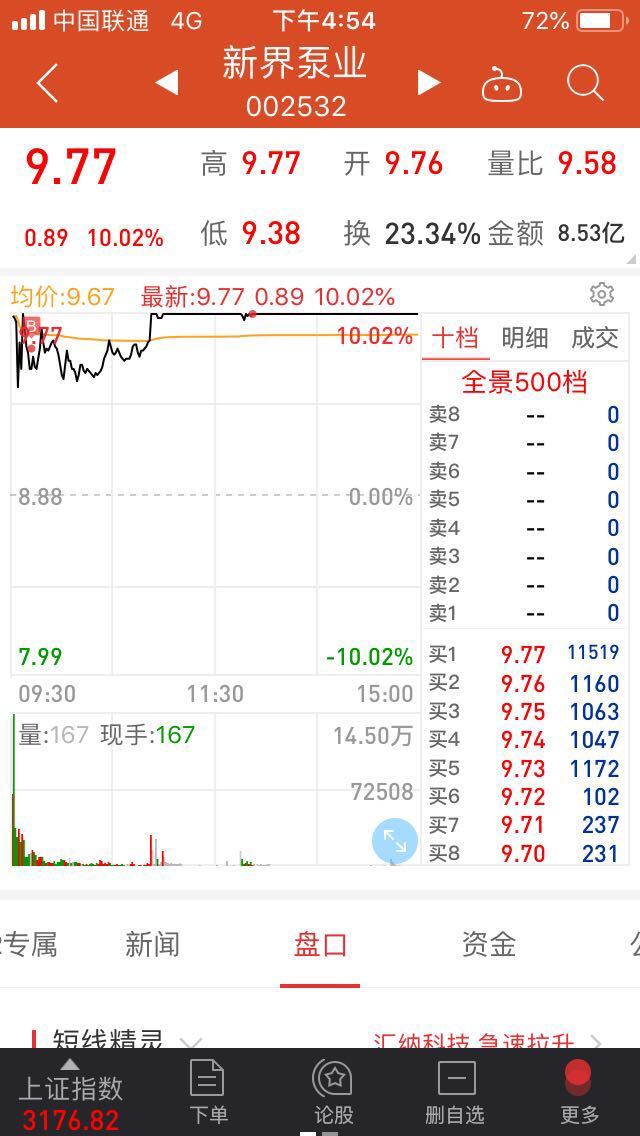Screen dimensions: 640x1136
Task: Open 全景500档 full depth view
Action: [x=524, y=381]
